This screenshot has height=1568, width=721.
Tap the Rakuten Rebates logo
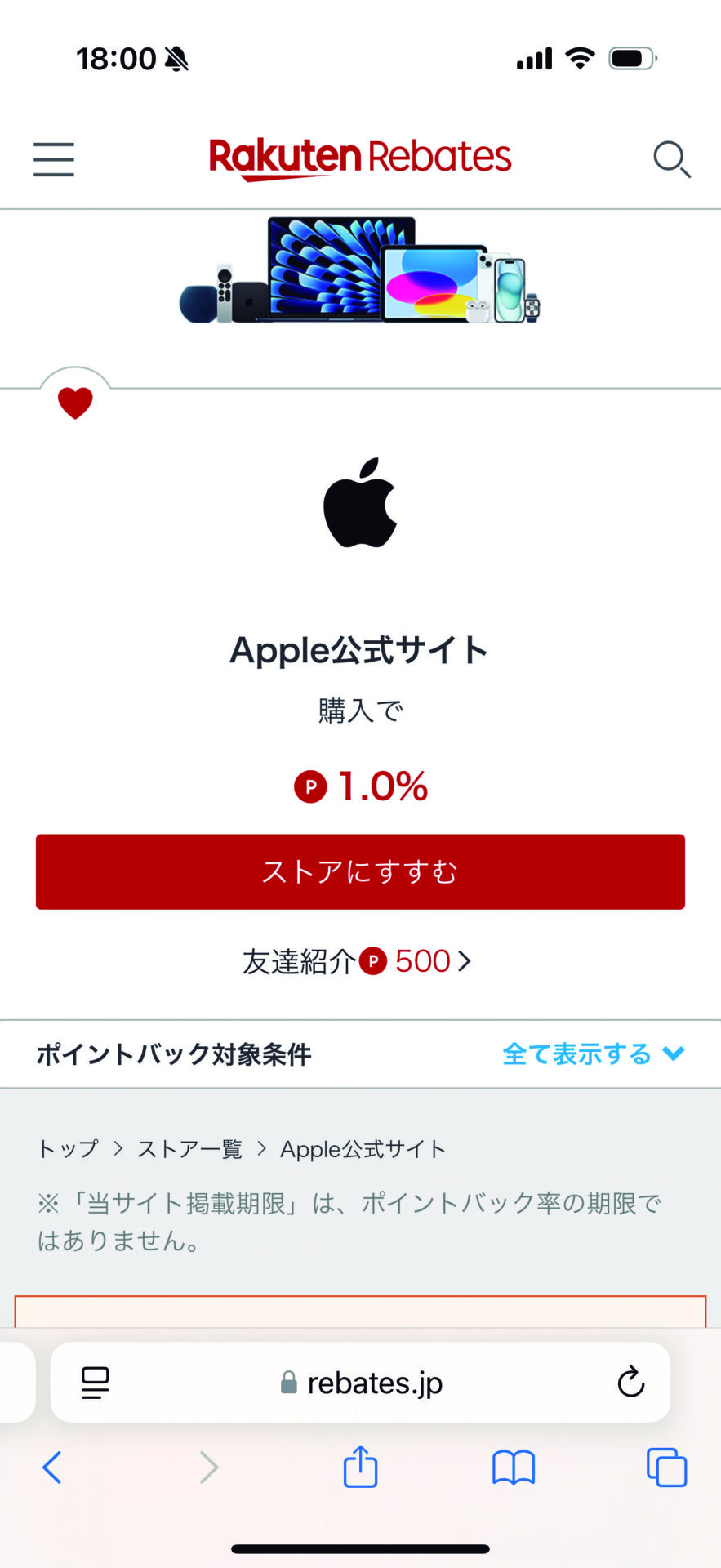tap(360, 157)
